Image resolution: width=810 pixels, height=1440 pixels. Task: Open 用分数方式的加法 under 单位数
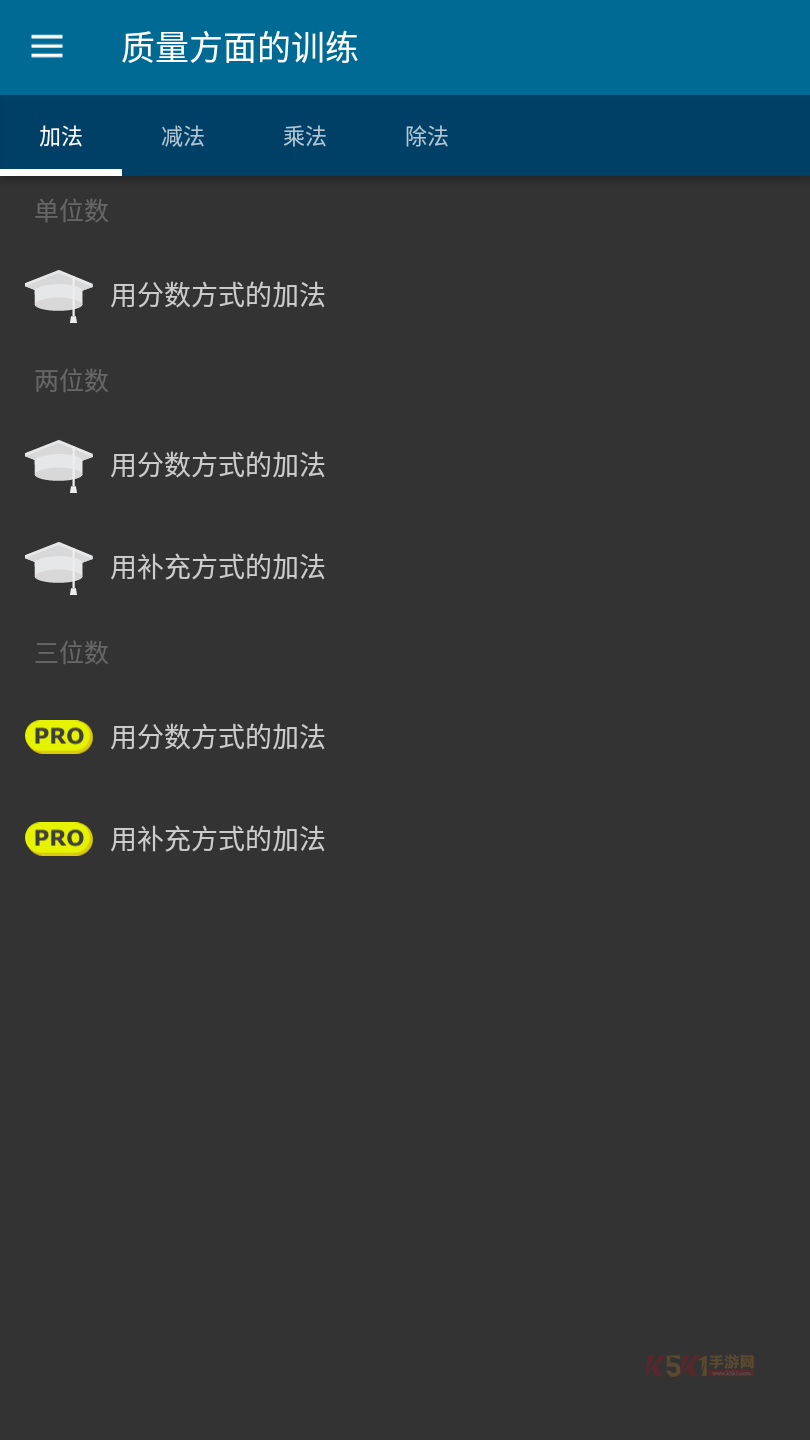pos(217,295)
